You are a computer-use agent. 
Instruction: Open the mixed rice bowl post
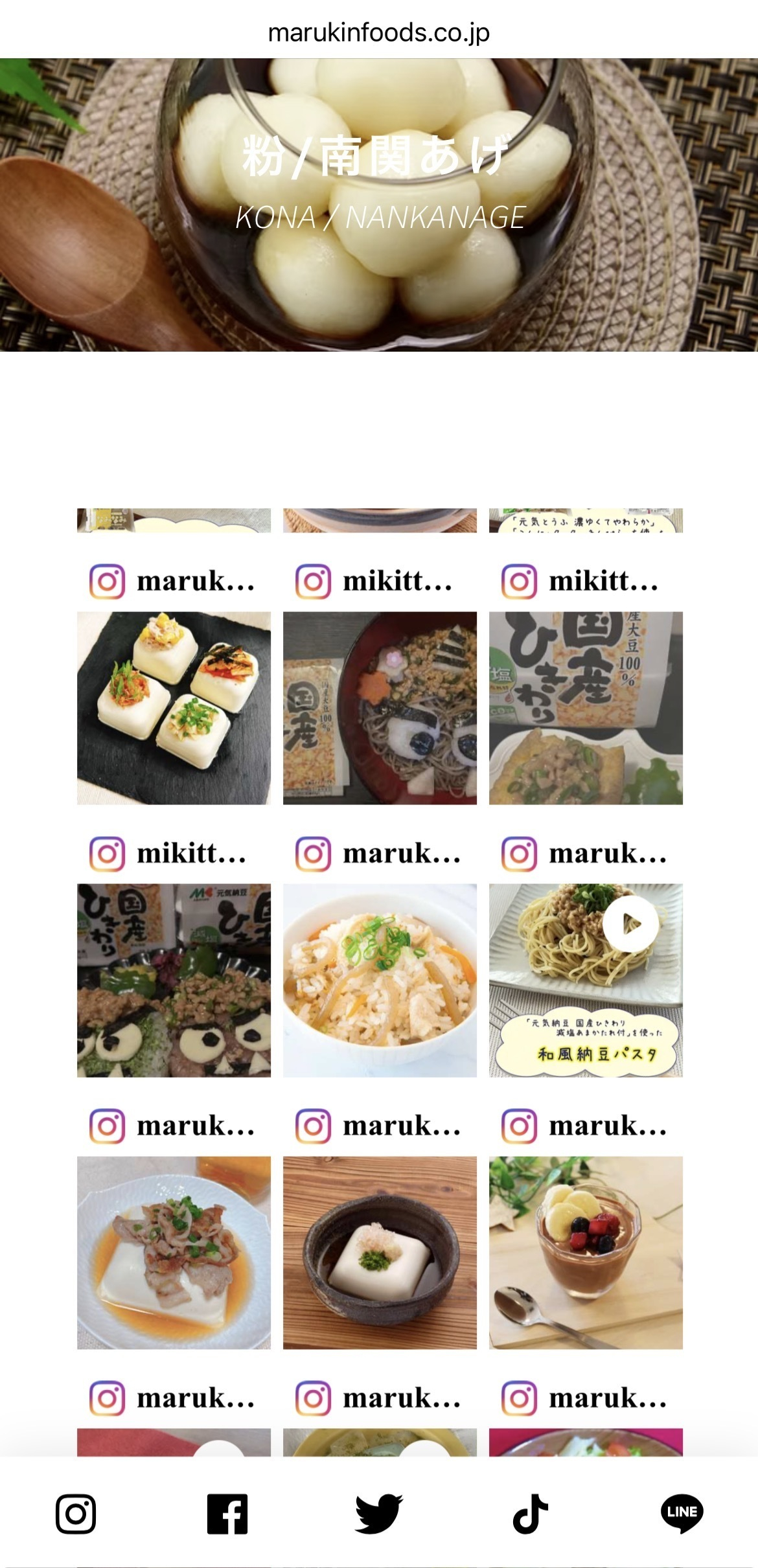coord(380,980)
